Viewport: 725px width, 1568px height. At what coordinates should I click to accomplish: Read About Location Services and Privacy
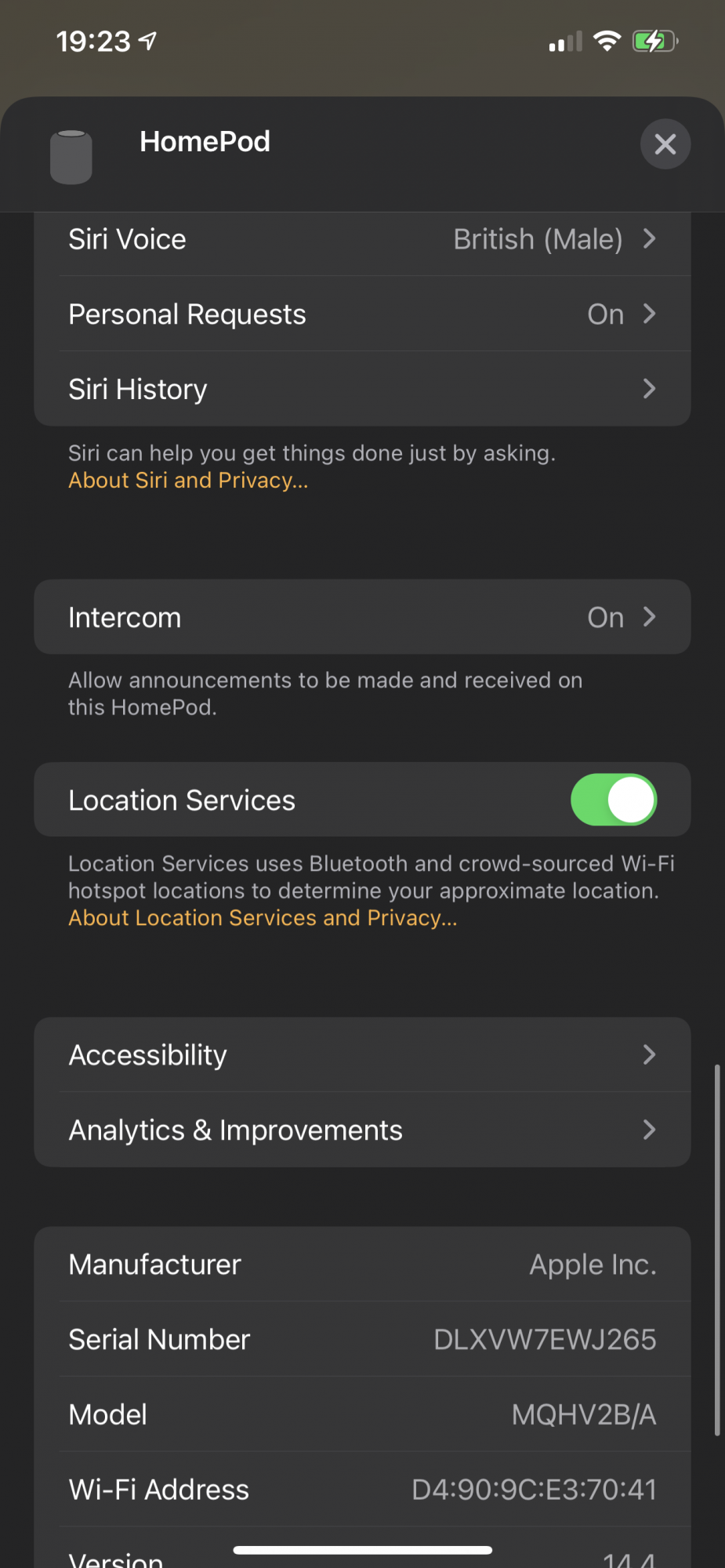point(263,918)
